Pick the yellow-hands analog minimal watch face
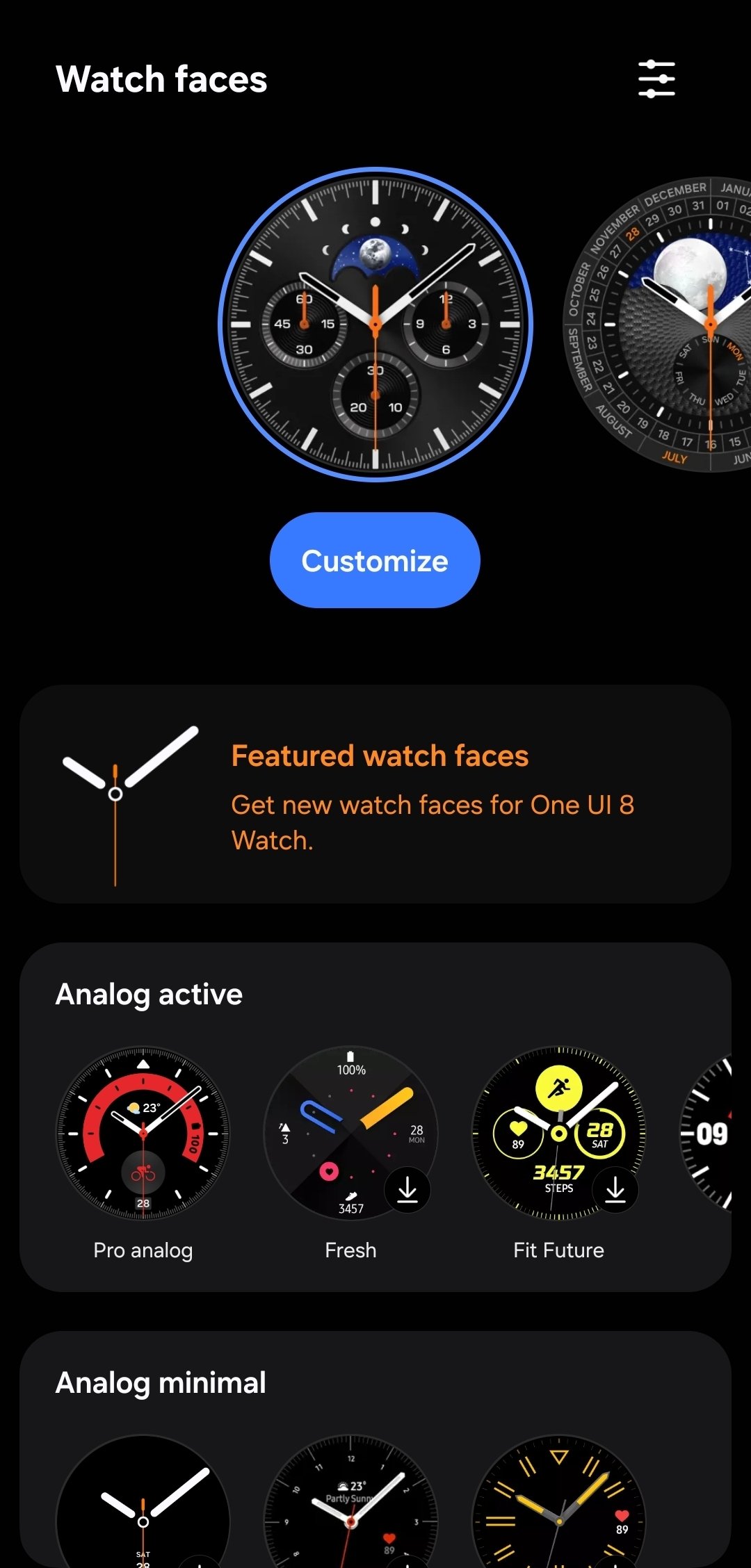The image size is (751, 1568). pyautogui.click(x=559, y=1501)
